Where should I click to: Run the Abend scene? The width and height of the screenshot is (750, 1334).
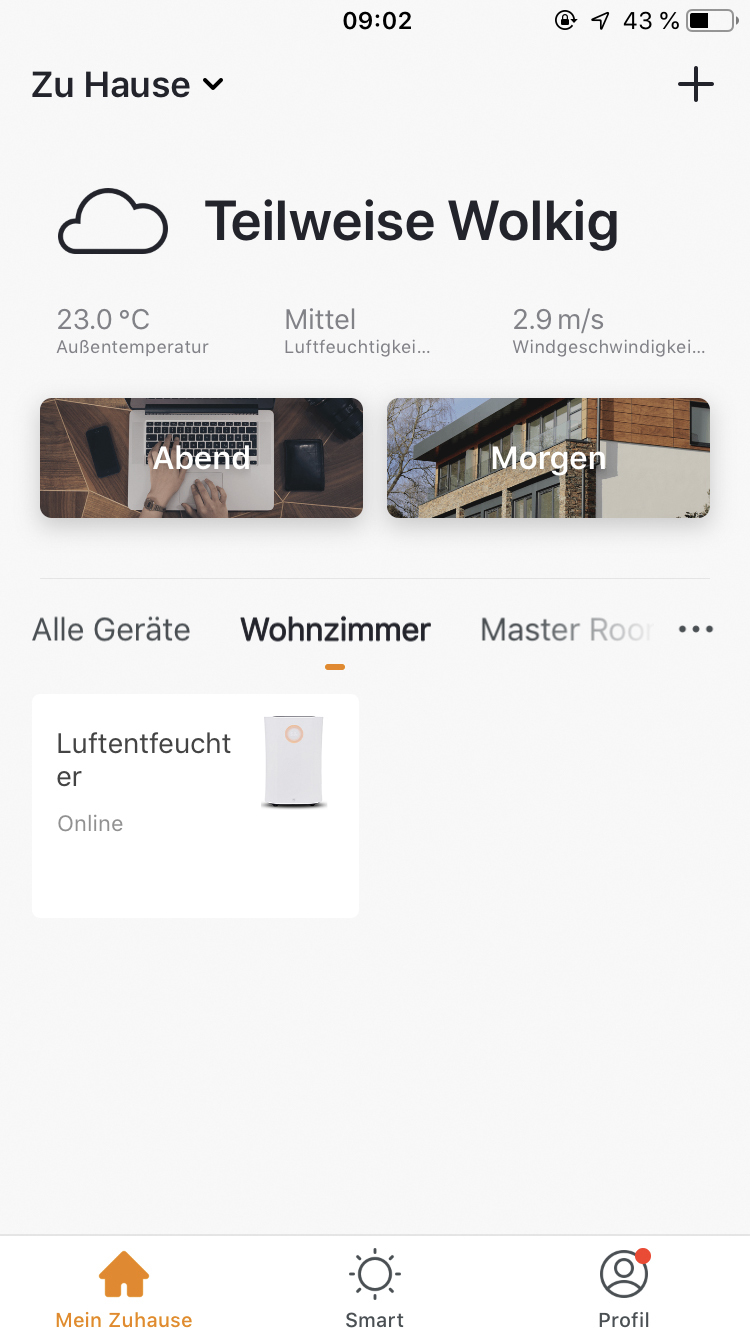pyautogui.click(x=201, y=458)
